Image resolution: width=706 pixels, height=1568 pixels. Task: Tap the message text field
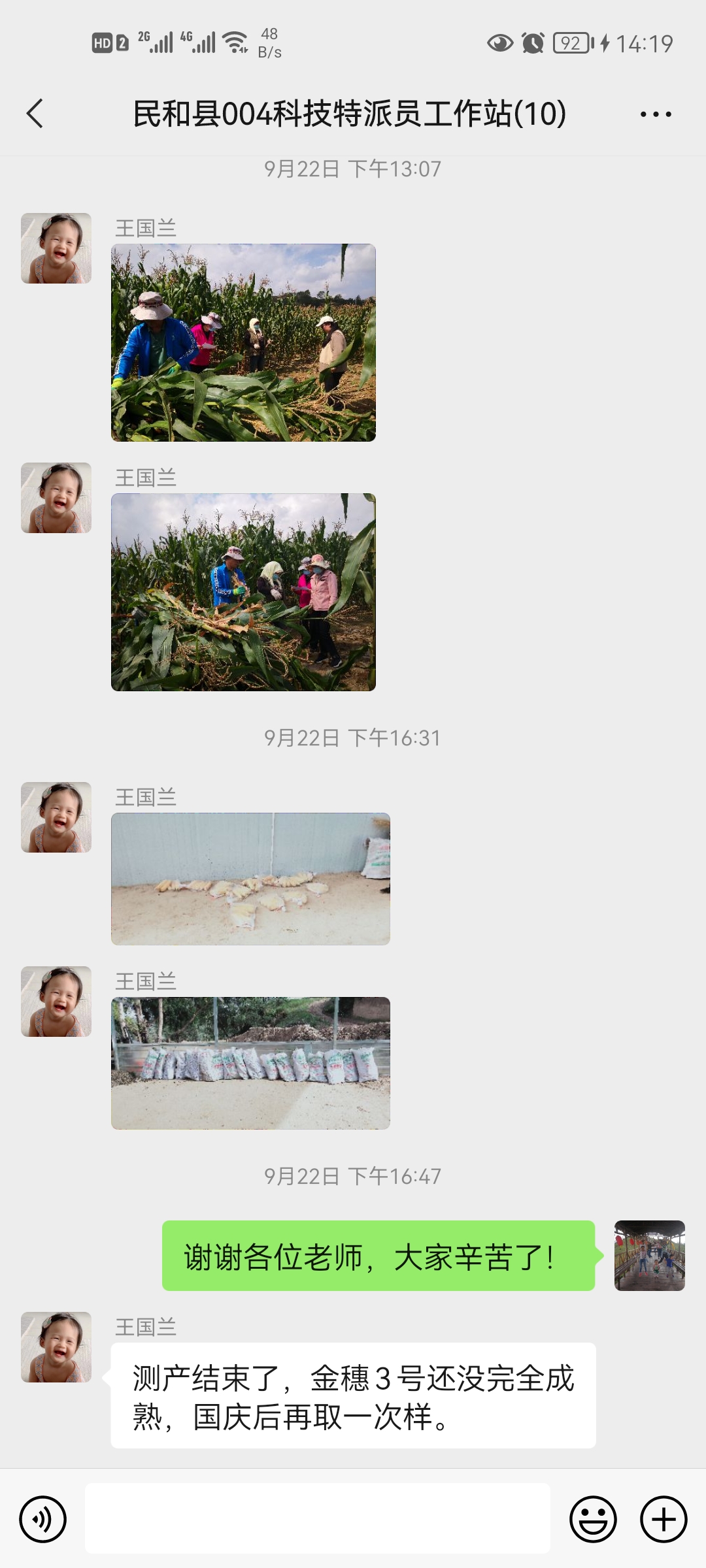pos(318,1518)
